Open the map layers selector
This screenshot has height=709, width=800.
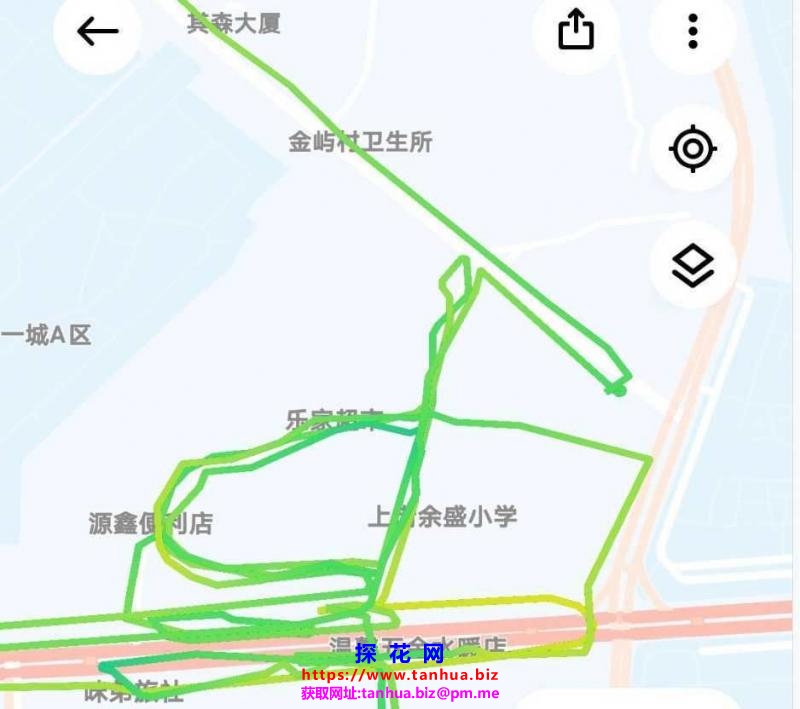693,266
